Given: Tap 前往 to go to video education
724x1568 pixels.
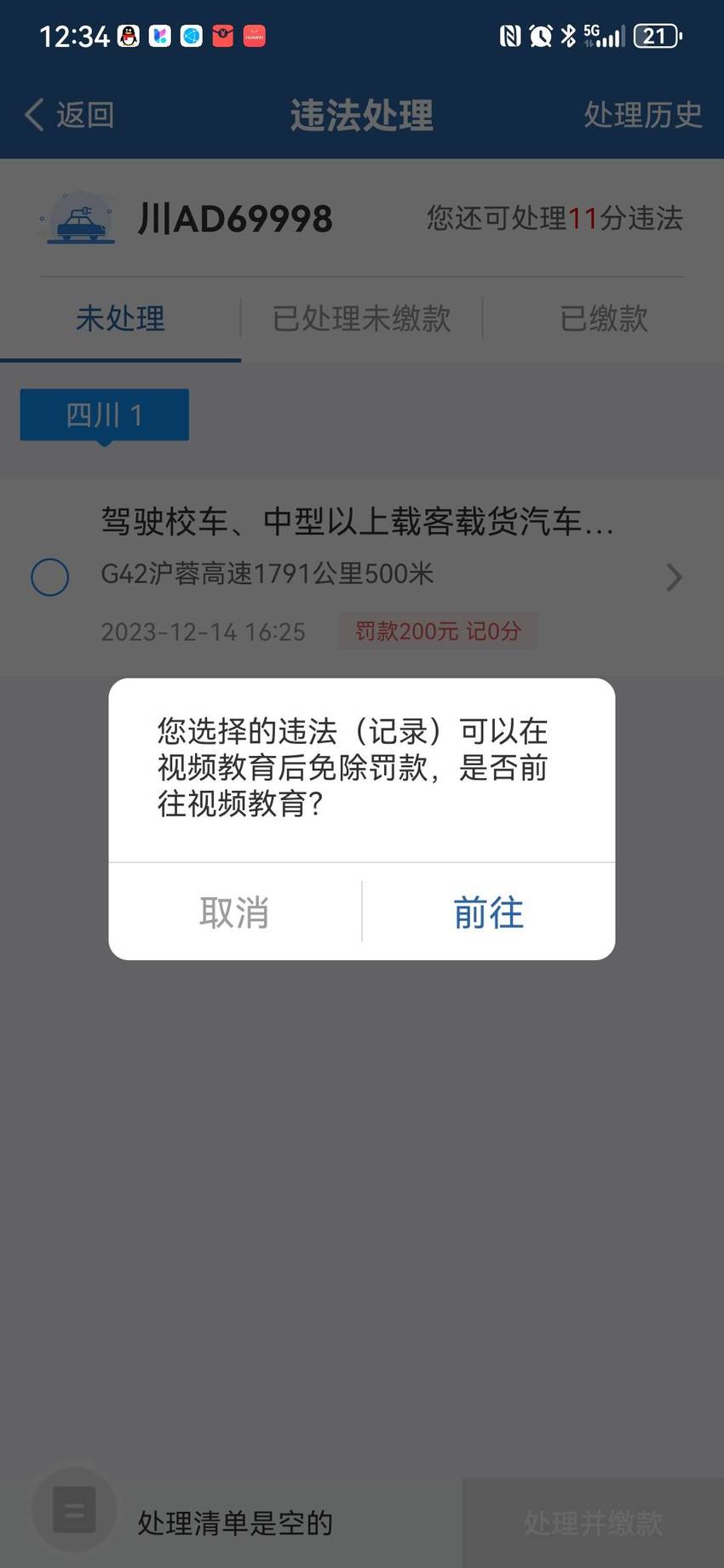Looking at the screenshot, I should coord(488,912).
